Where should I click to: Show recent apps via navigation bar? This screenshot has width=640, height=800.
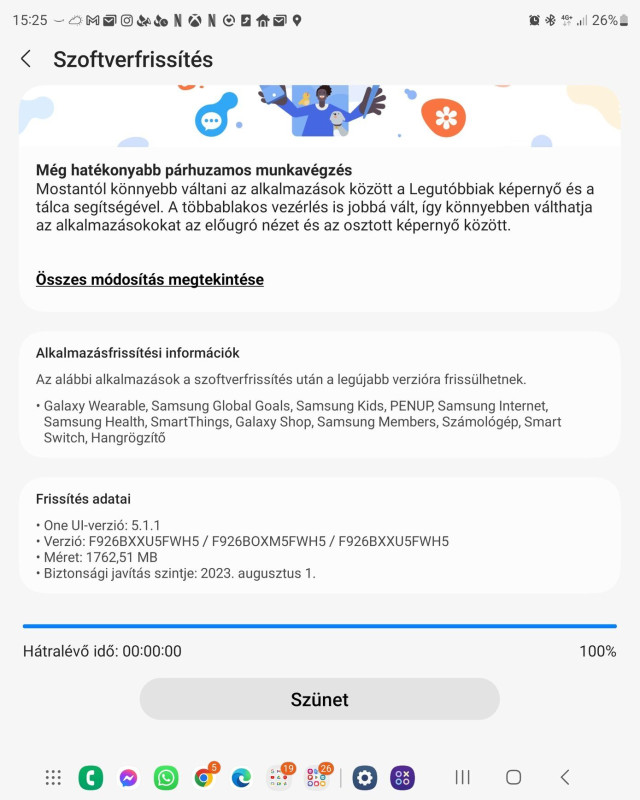[x=462, y=778]
